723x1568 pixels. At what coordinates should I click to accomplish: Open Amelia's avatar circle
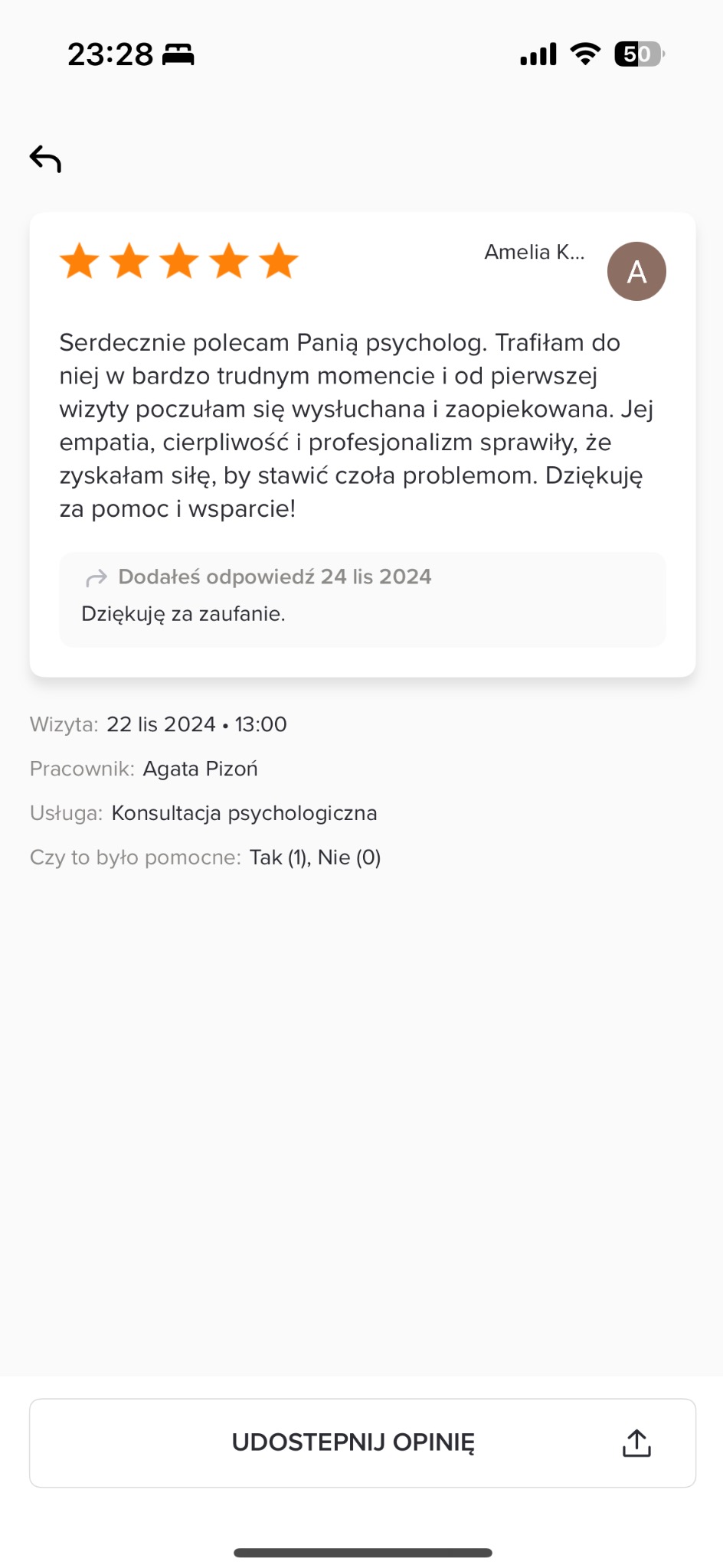[636, 270]
